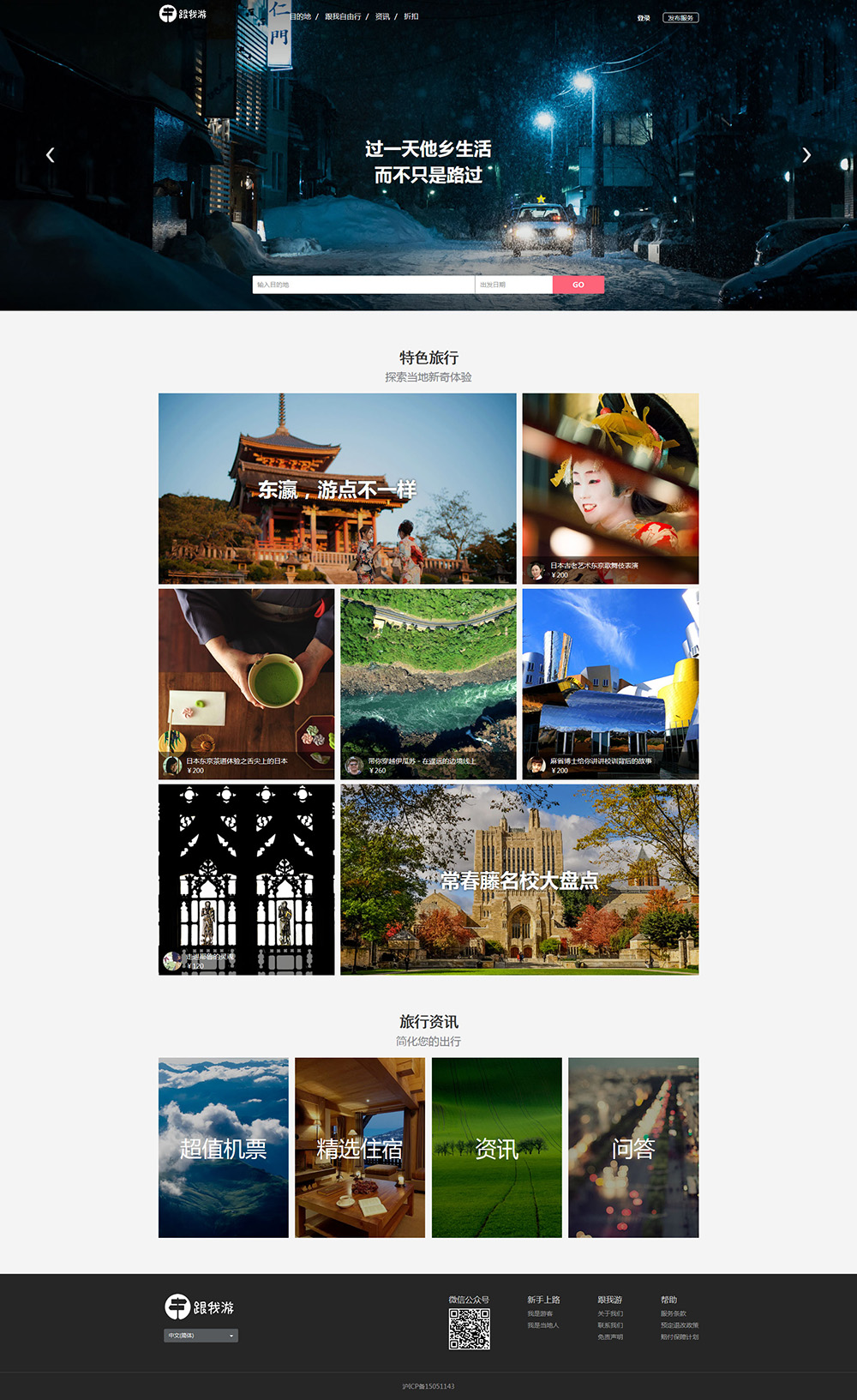Open the 关于我们 footer link
Image resolution: width=857 pixels, height=1400 pixels.
tap(610, 1313)
